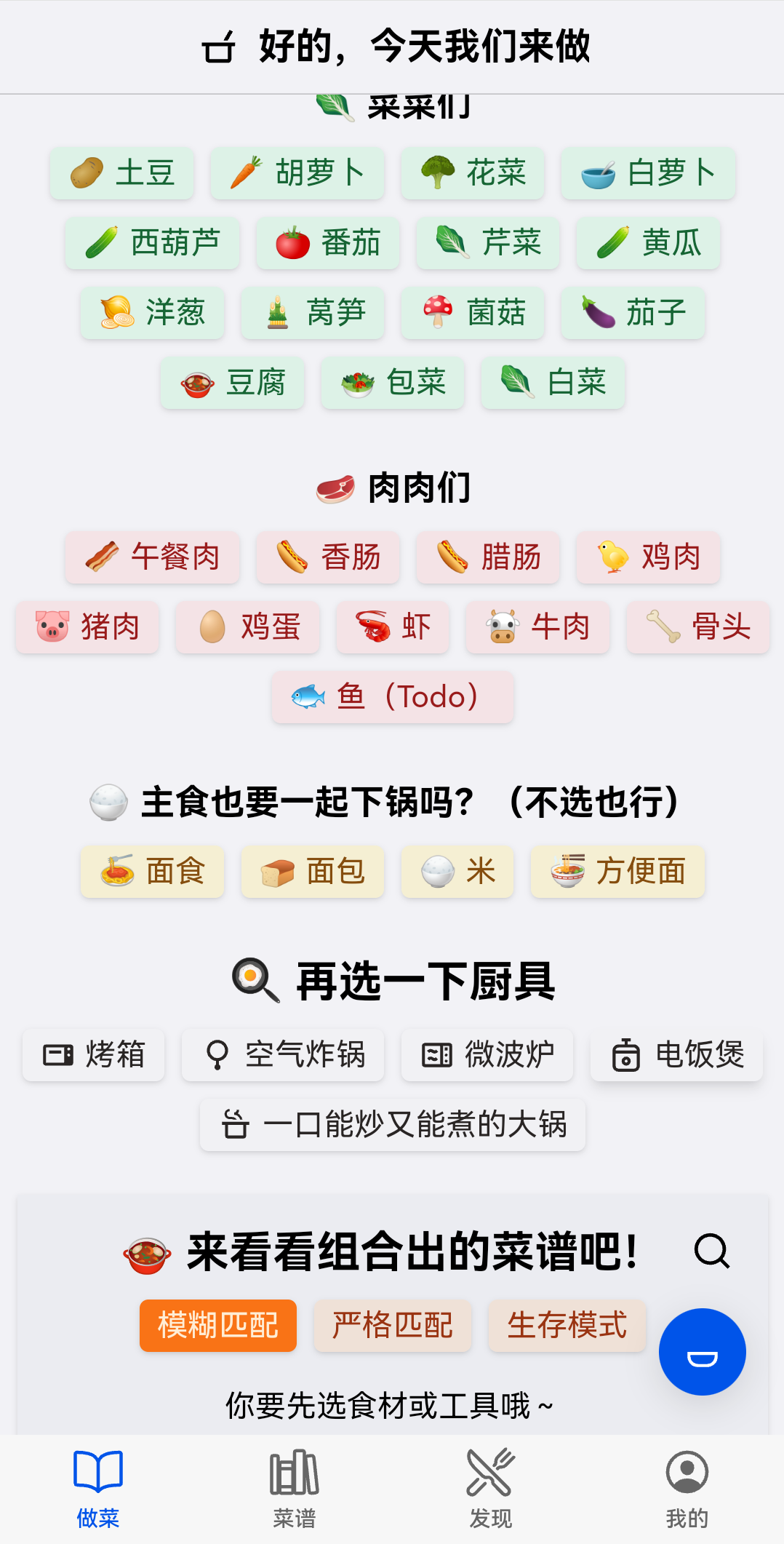Add 豆腐 to selected ingredients
784x1544 pixels.
[x=233, y=383]
